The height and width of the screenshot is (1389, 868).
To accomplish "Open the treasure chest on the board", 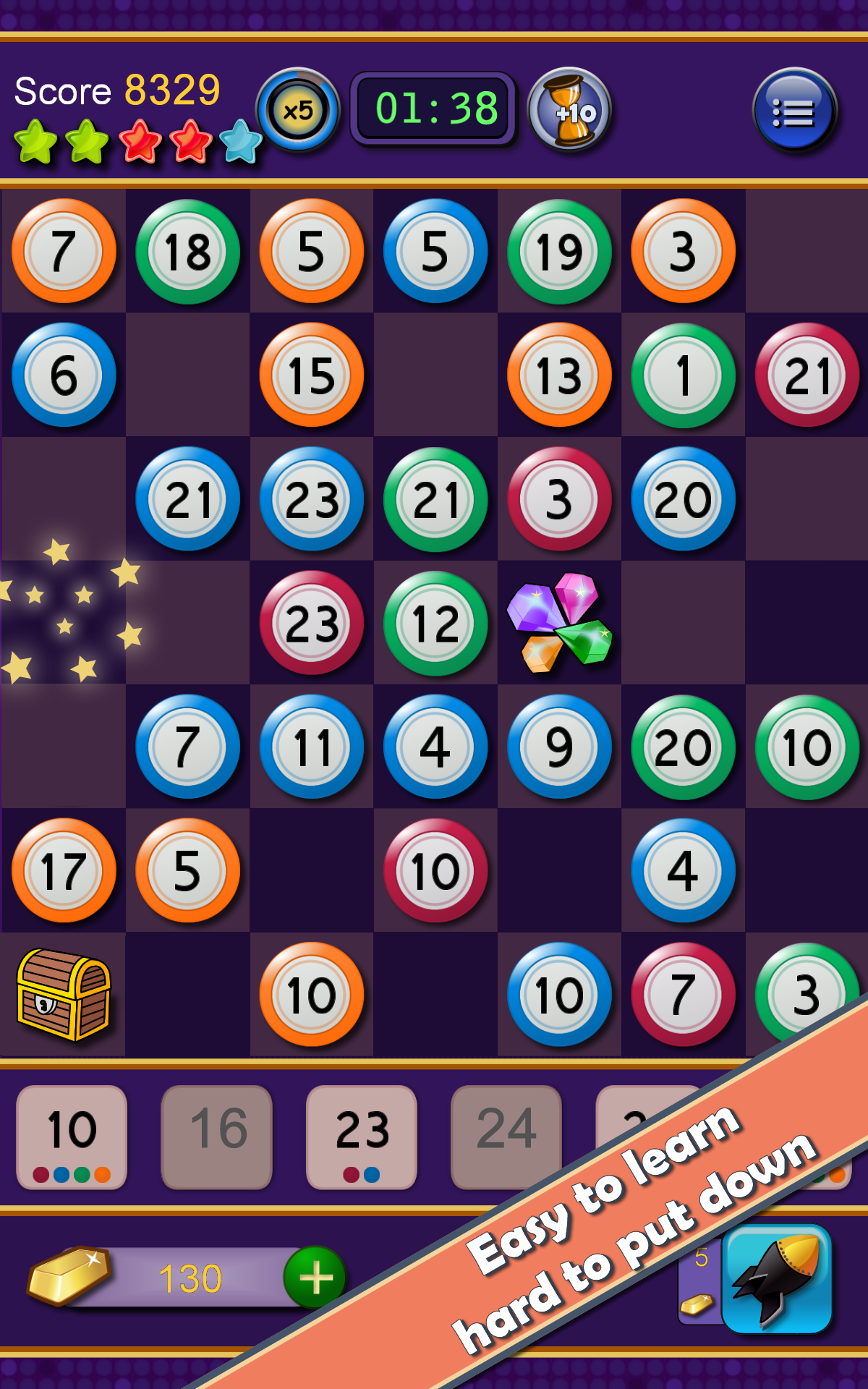I will coord(65,995).
